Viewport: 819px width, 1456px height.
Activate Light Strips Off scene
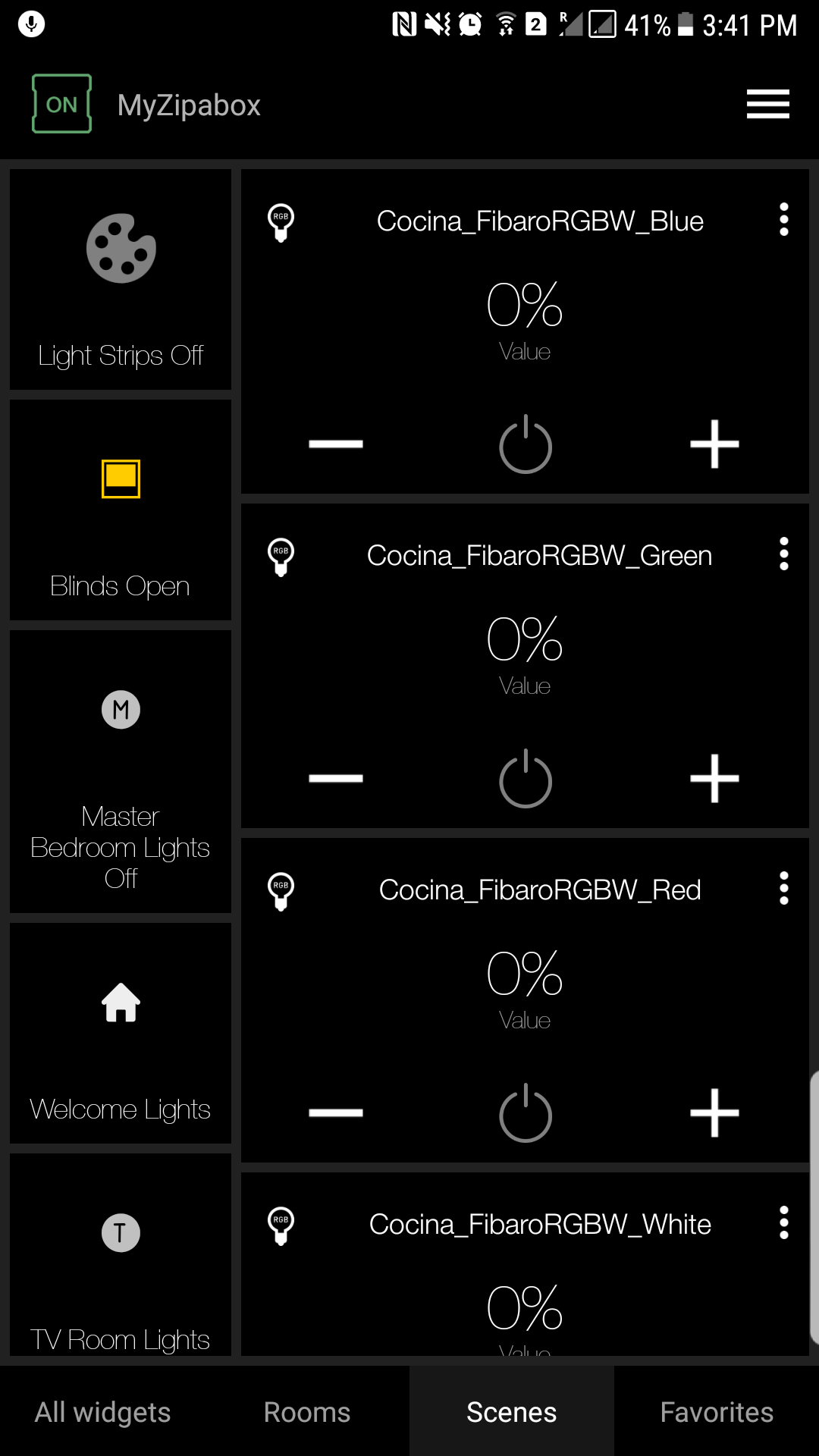[121, 279]
